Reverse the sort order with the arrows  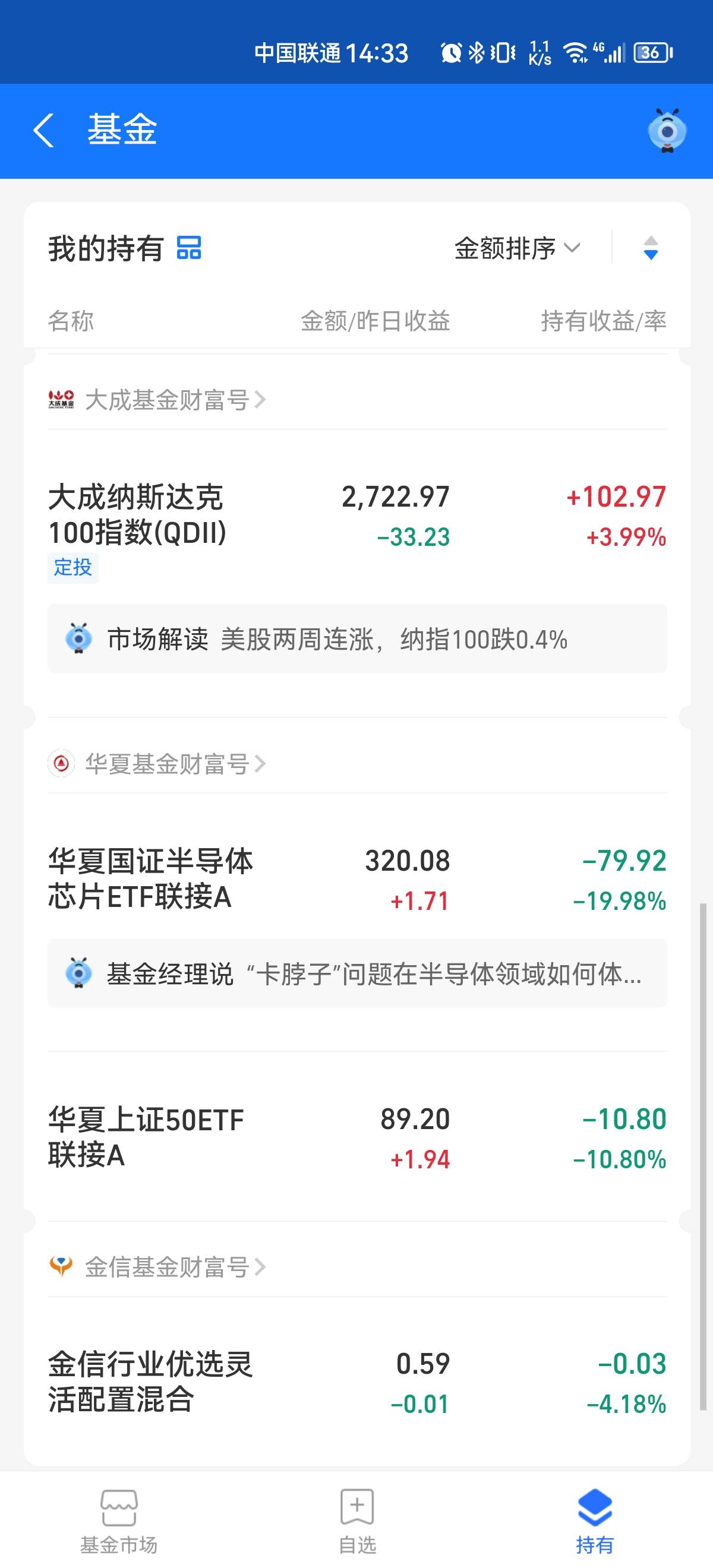[650, 248]
